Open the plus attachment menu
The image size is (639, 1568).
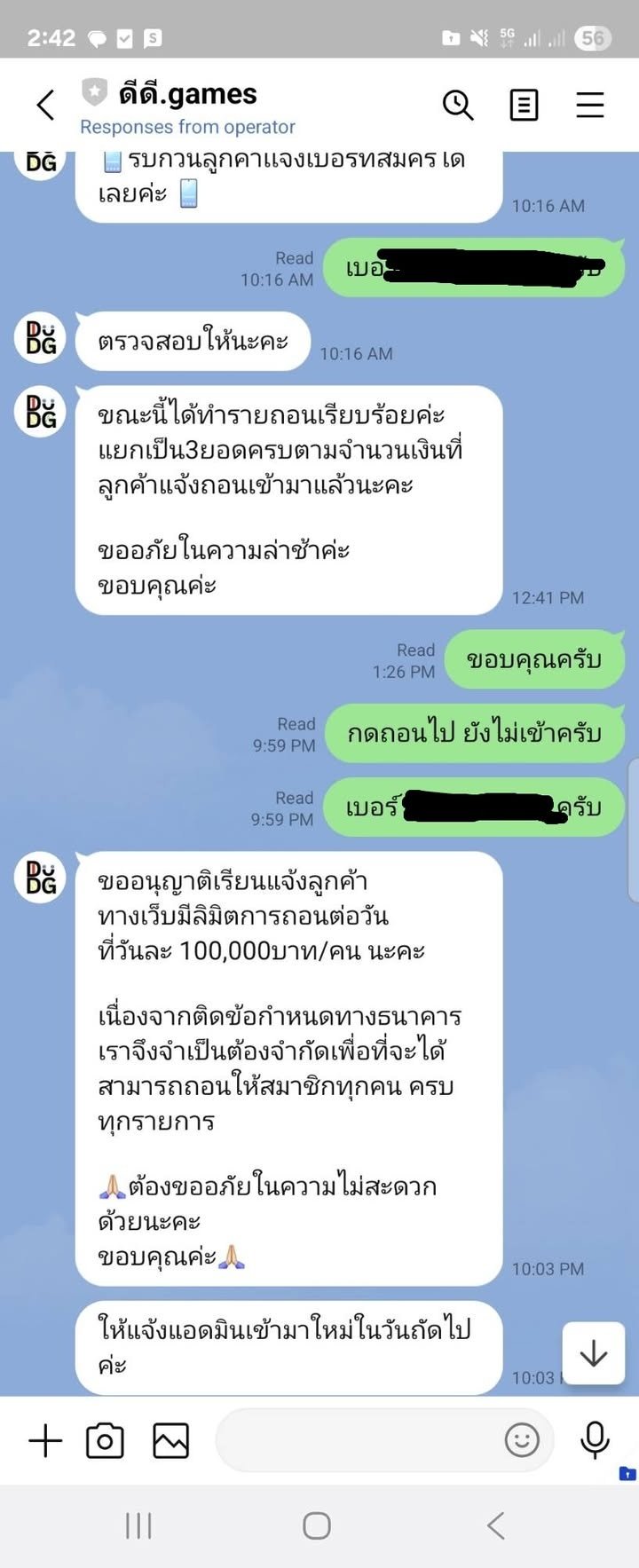[45, 1440]
